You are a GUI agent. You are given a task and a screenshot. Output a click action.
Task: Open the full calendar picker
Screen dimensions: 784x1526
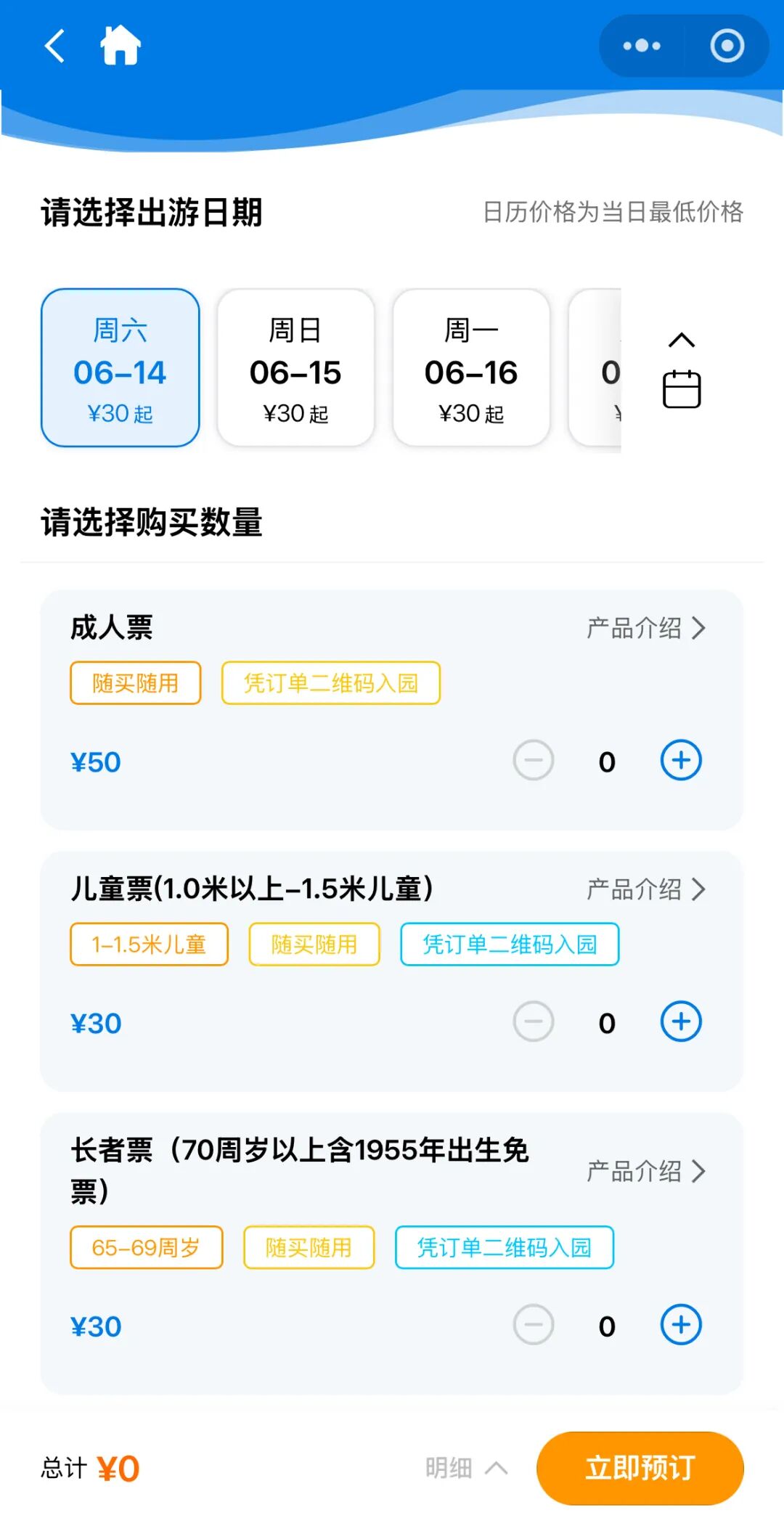click(682, 372)
